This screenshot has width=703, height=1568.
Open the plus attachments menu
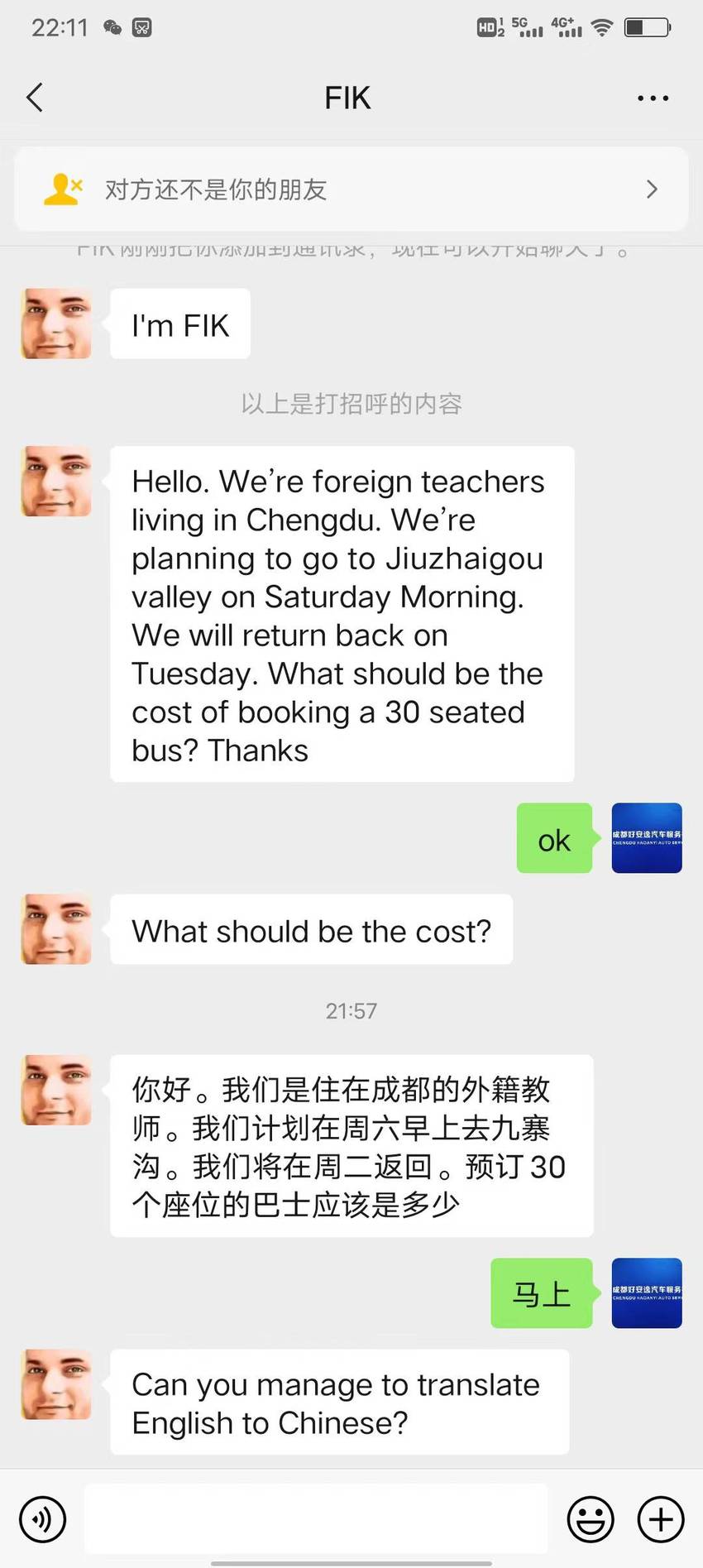(661, 1519)
